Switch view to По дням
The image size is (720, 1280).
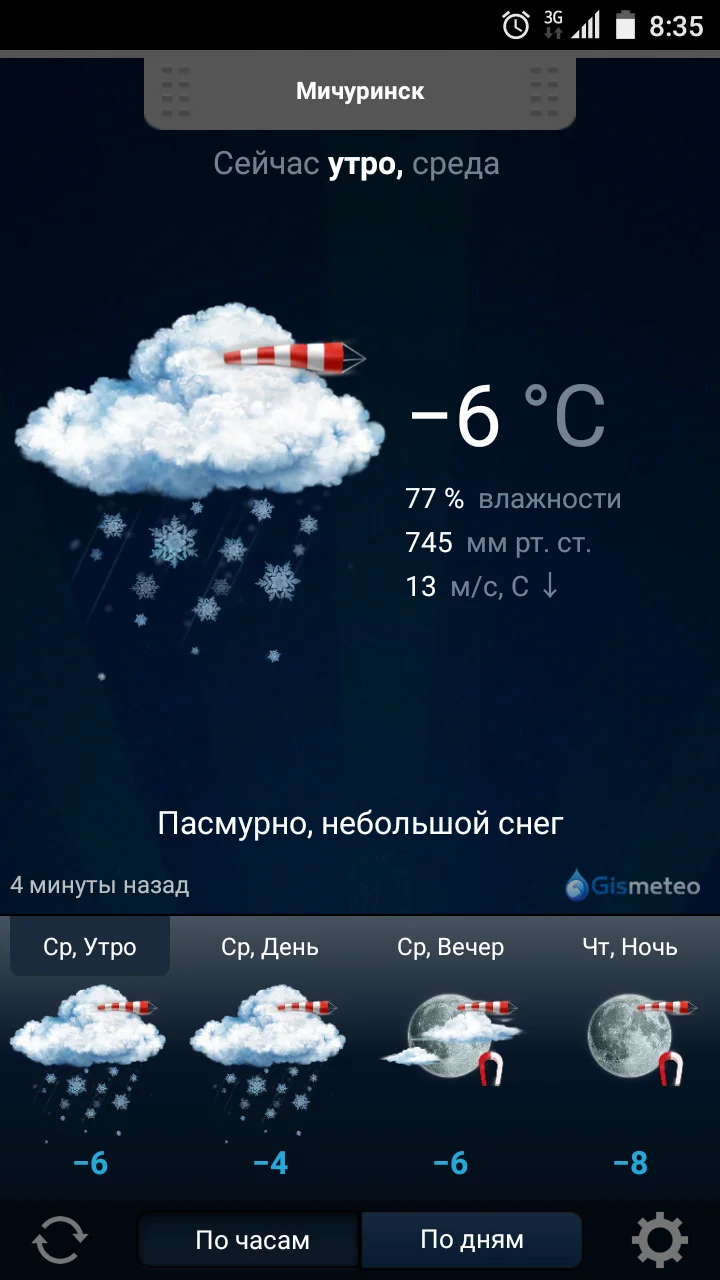click(471, 1238)
